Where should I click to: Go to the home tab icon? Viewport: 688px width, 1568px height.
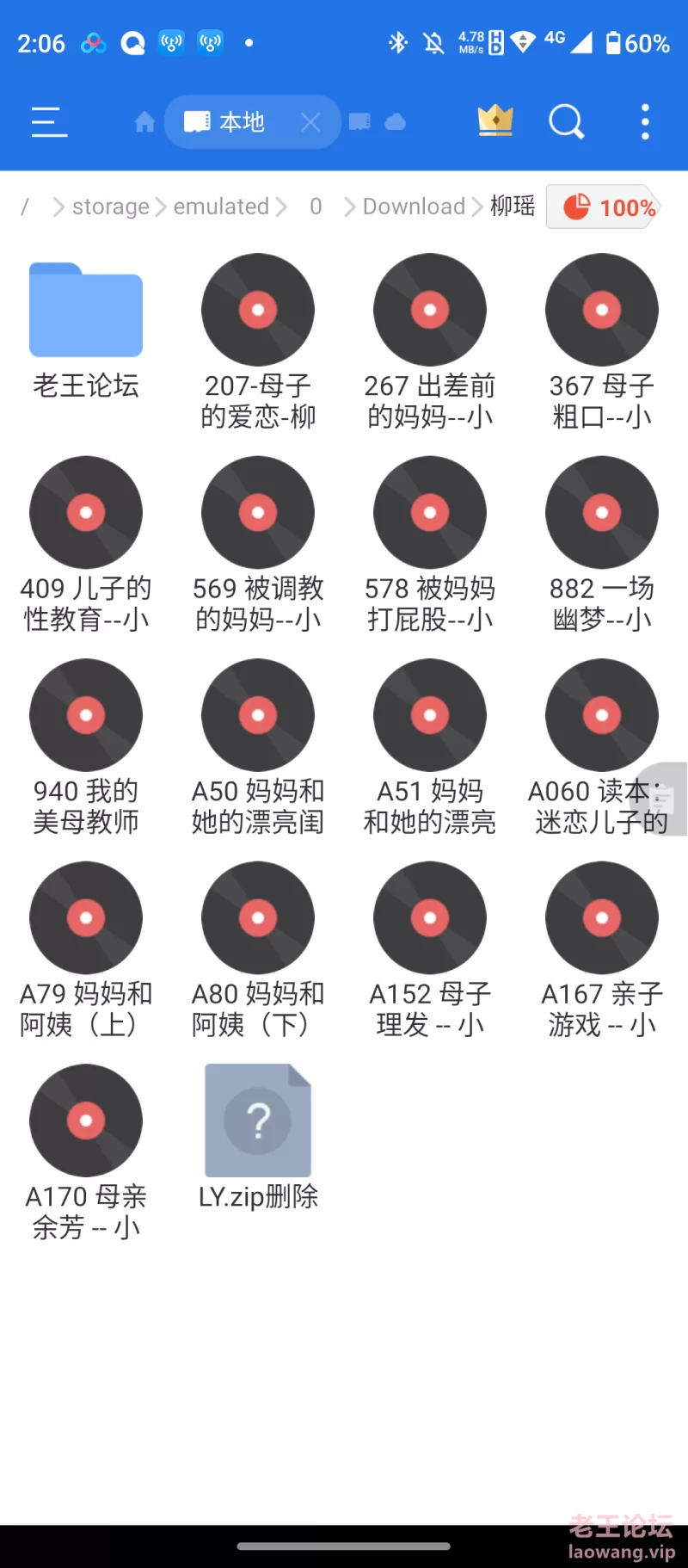pos(144,122)
